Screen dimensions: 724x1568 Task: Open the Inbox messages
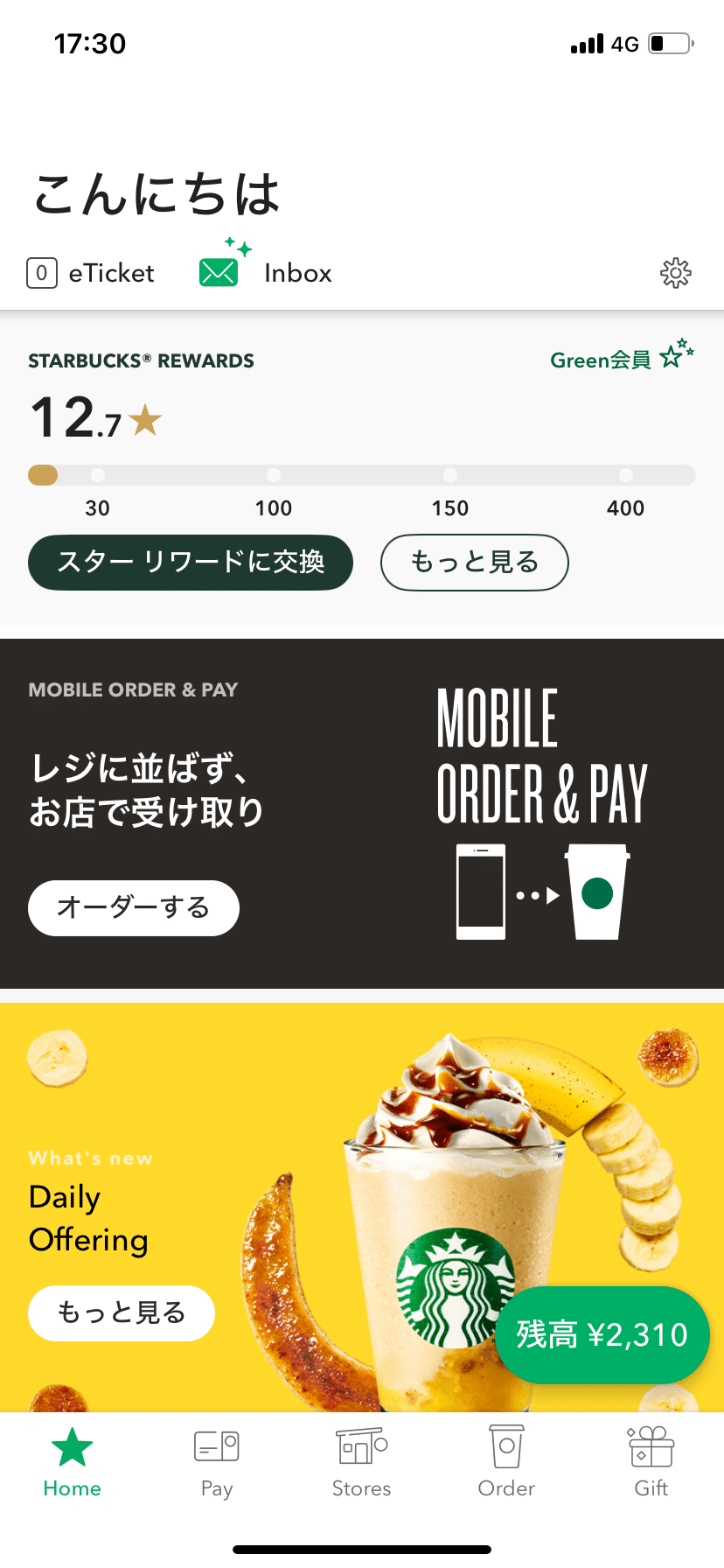click(x=266, y=271)
